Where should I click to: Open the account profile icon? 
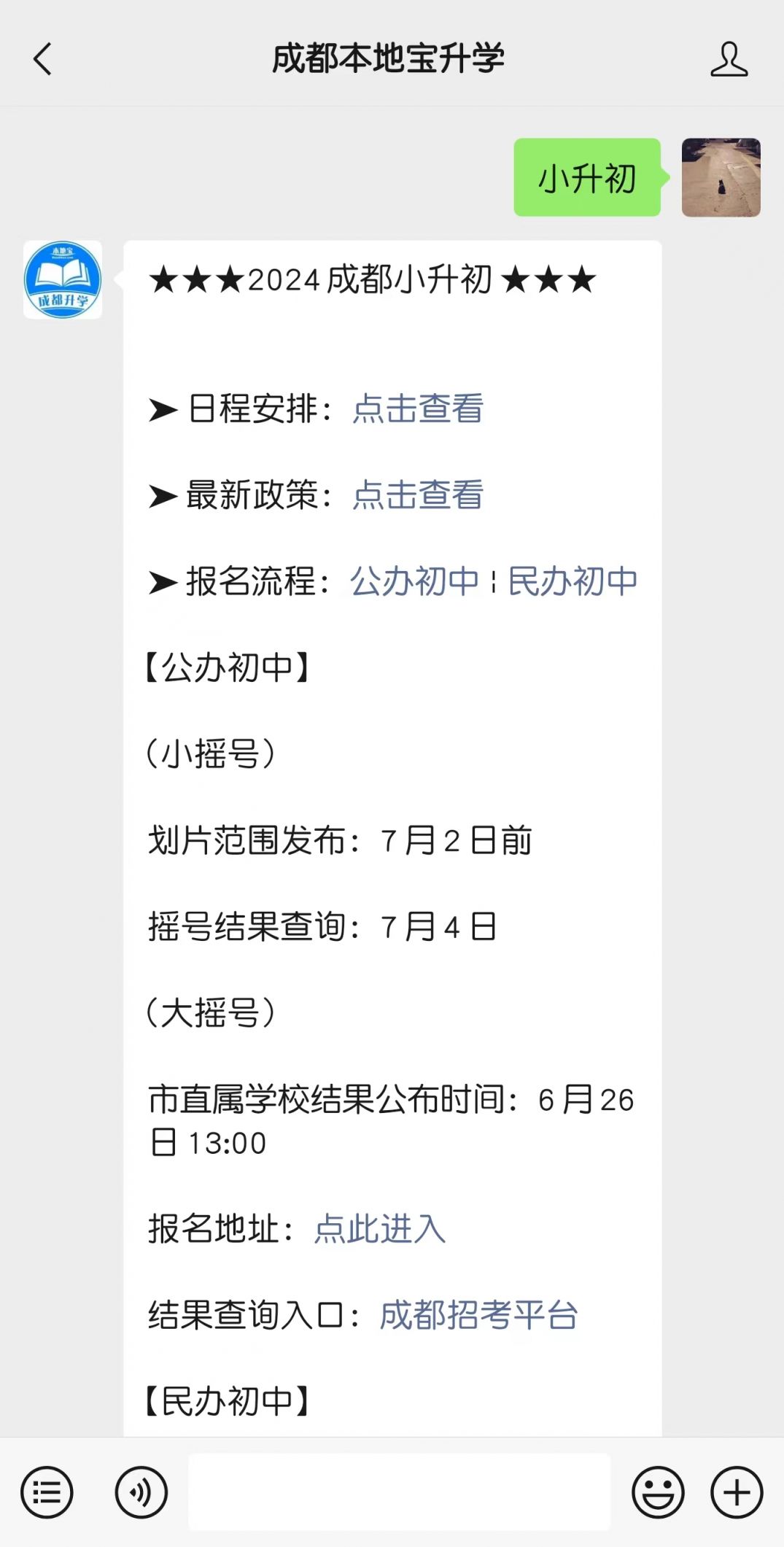coord(729,59)
